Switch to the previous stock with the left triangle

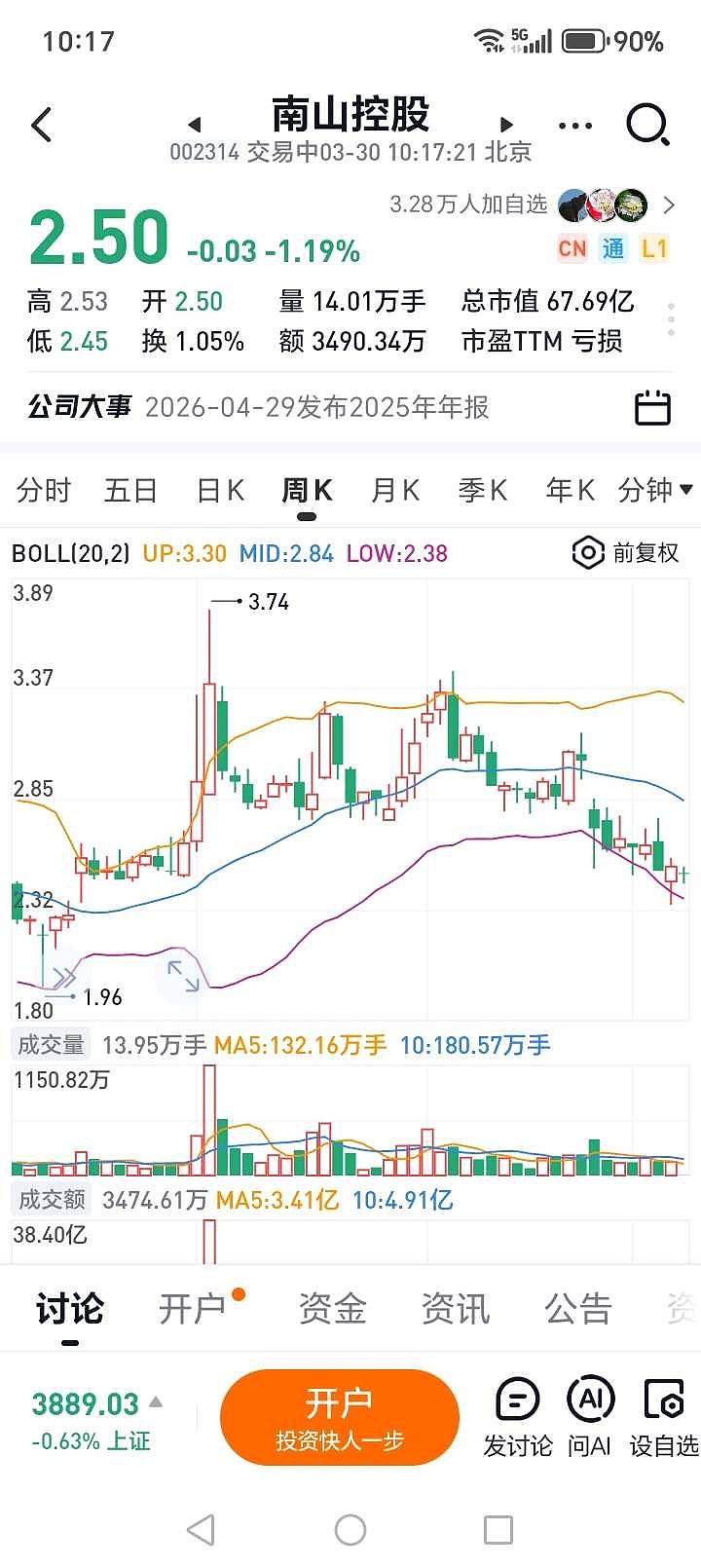[x=195, y=125]
